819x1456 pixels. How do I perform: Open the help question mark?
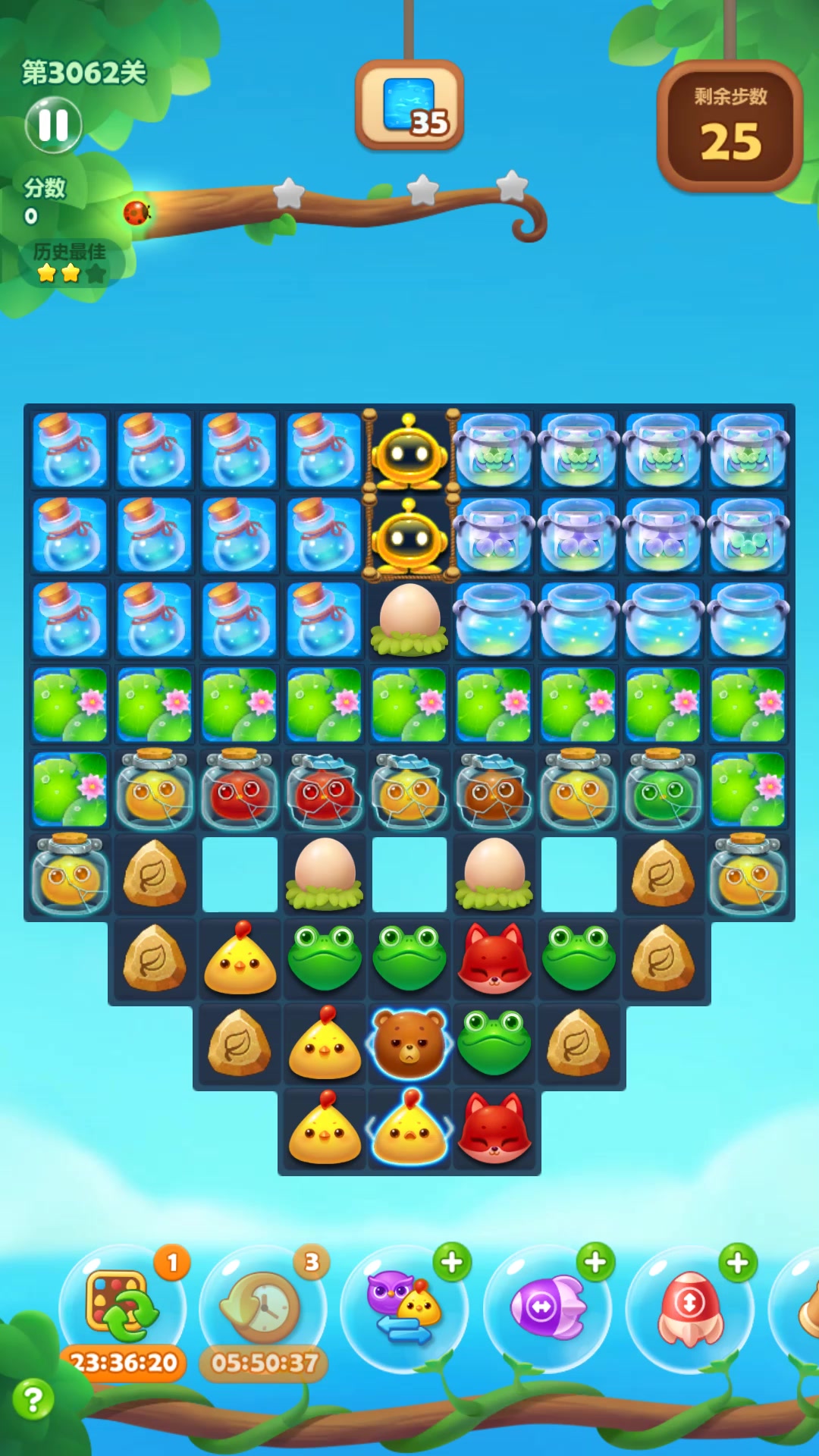pyautogui.click(x=33, y=1399)
